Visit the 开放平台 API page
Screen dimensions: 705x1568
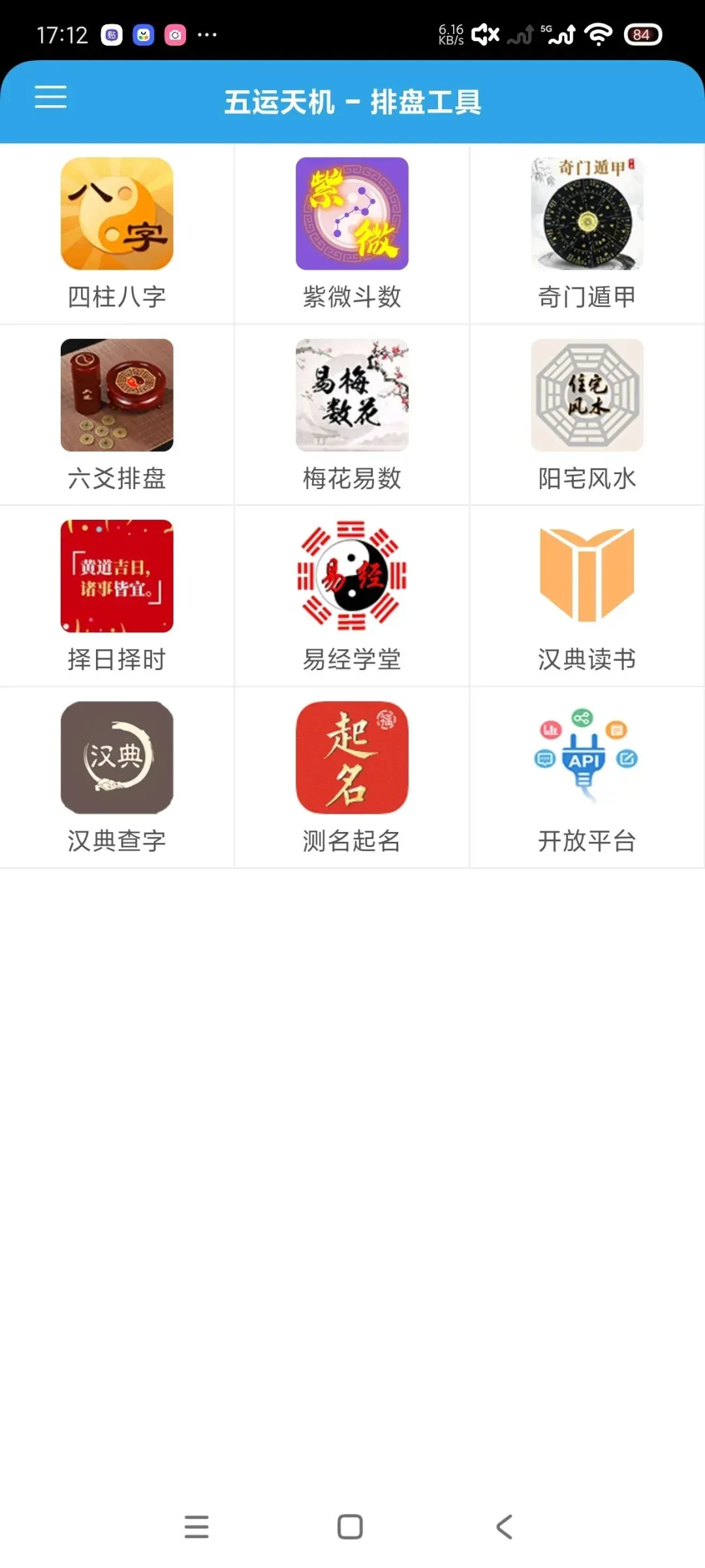point(587,776)
